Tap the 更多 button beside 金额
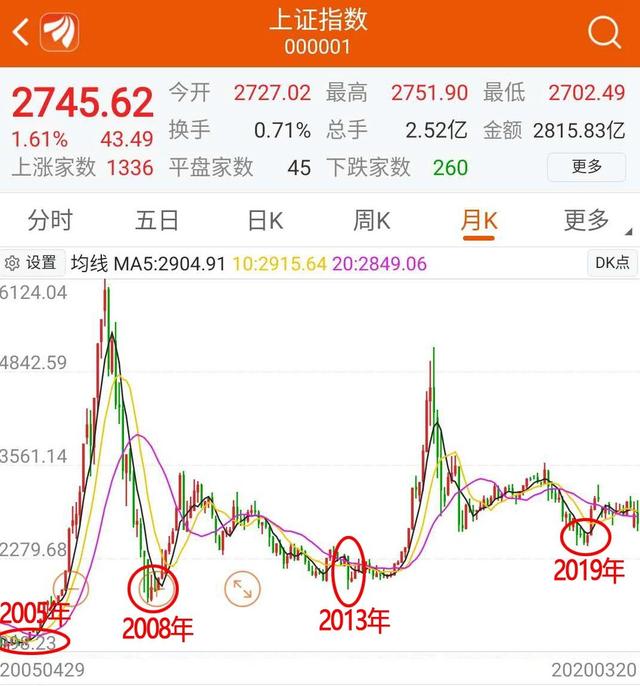The height and width of the screenshot is (686, 640). [x=586, y=167]
